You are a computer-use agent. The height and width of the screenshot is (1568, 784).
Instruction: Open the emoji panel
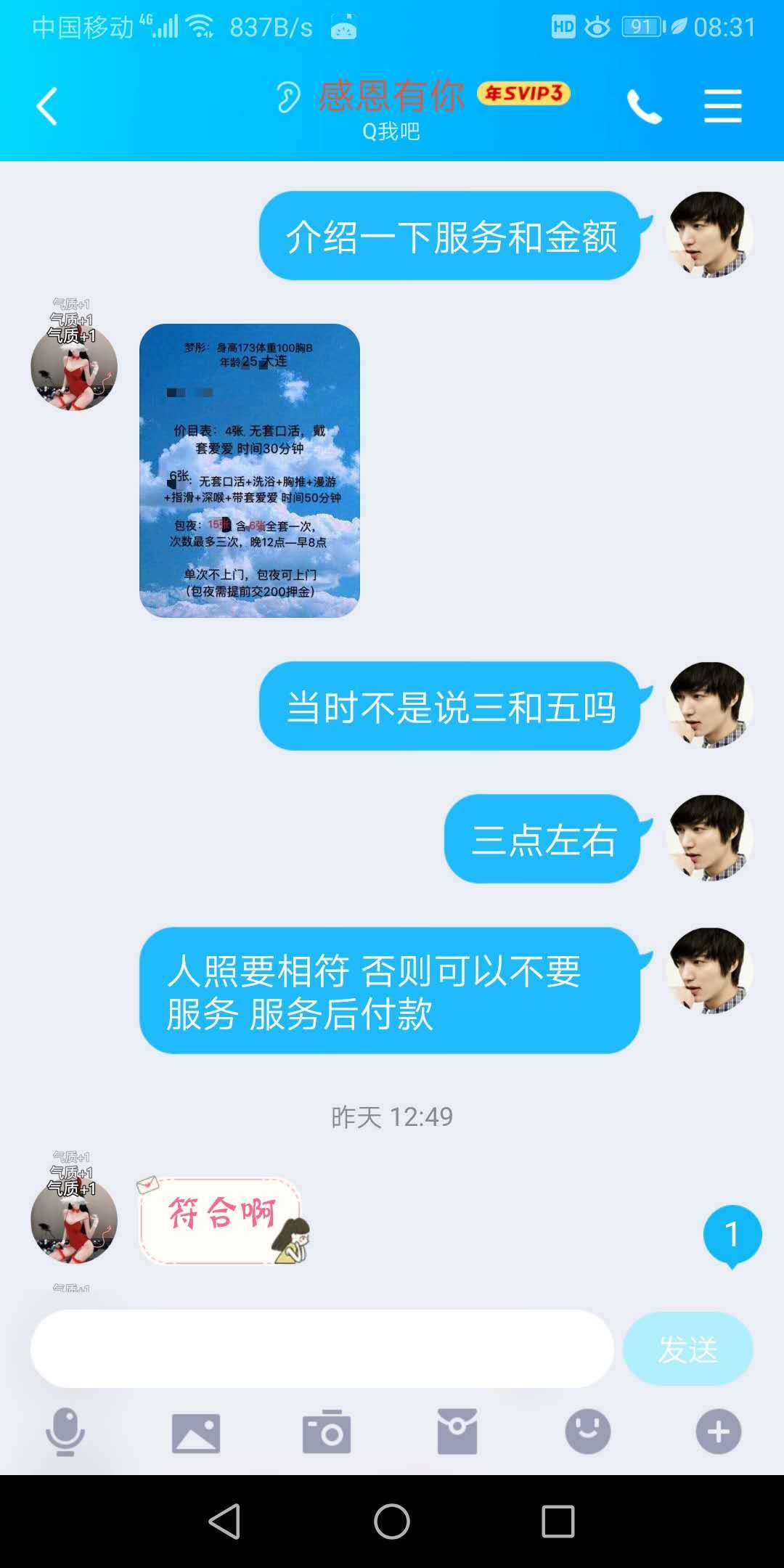587,1432
